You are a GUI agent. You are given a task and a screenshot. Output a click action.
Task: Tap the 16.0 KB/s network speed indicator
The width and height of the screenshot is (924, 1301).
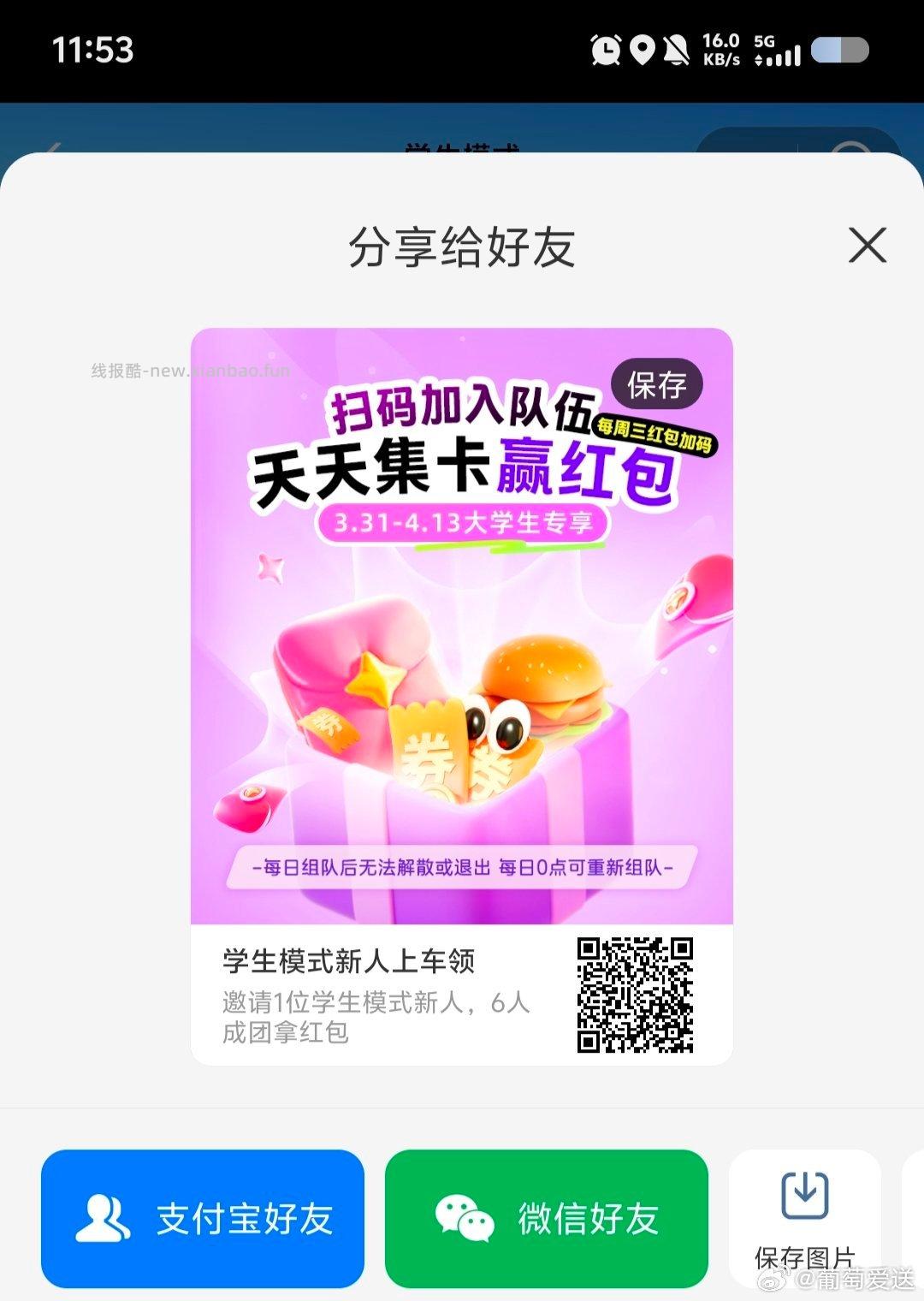pyautogui.click(x=720, y=49)
